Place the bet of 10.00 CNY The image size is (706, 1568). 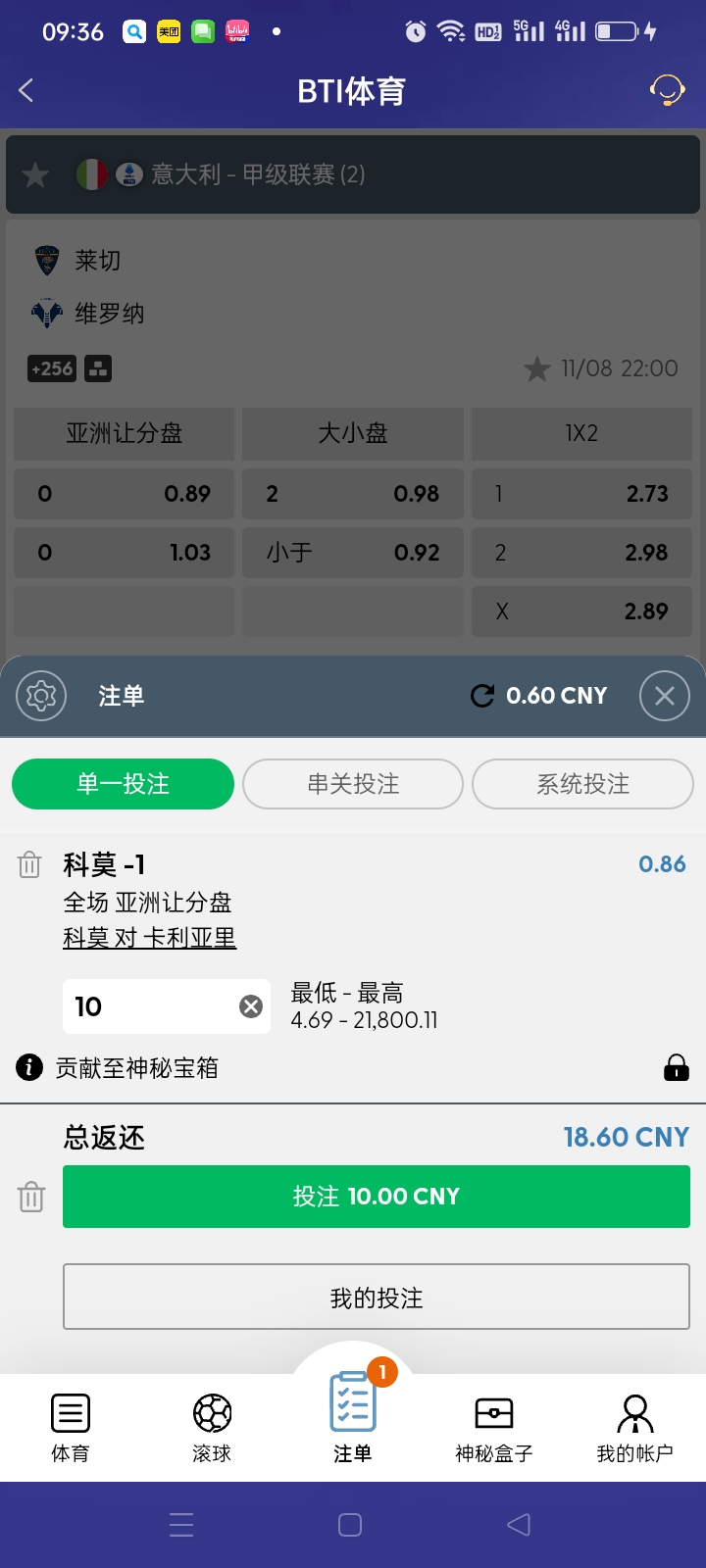coord(377,1197)
